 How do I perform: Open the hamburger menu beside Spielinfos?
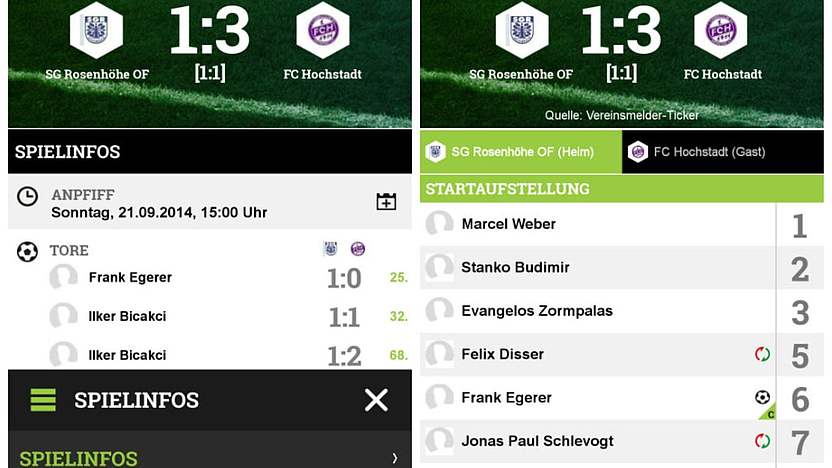tap(43, 401)
